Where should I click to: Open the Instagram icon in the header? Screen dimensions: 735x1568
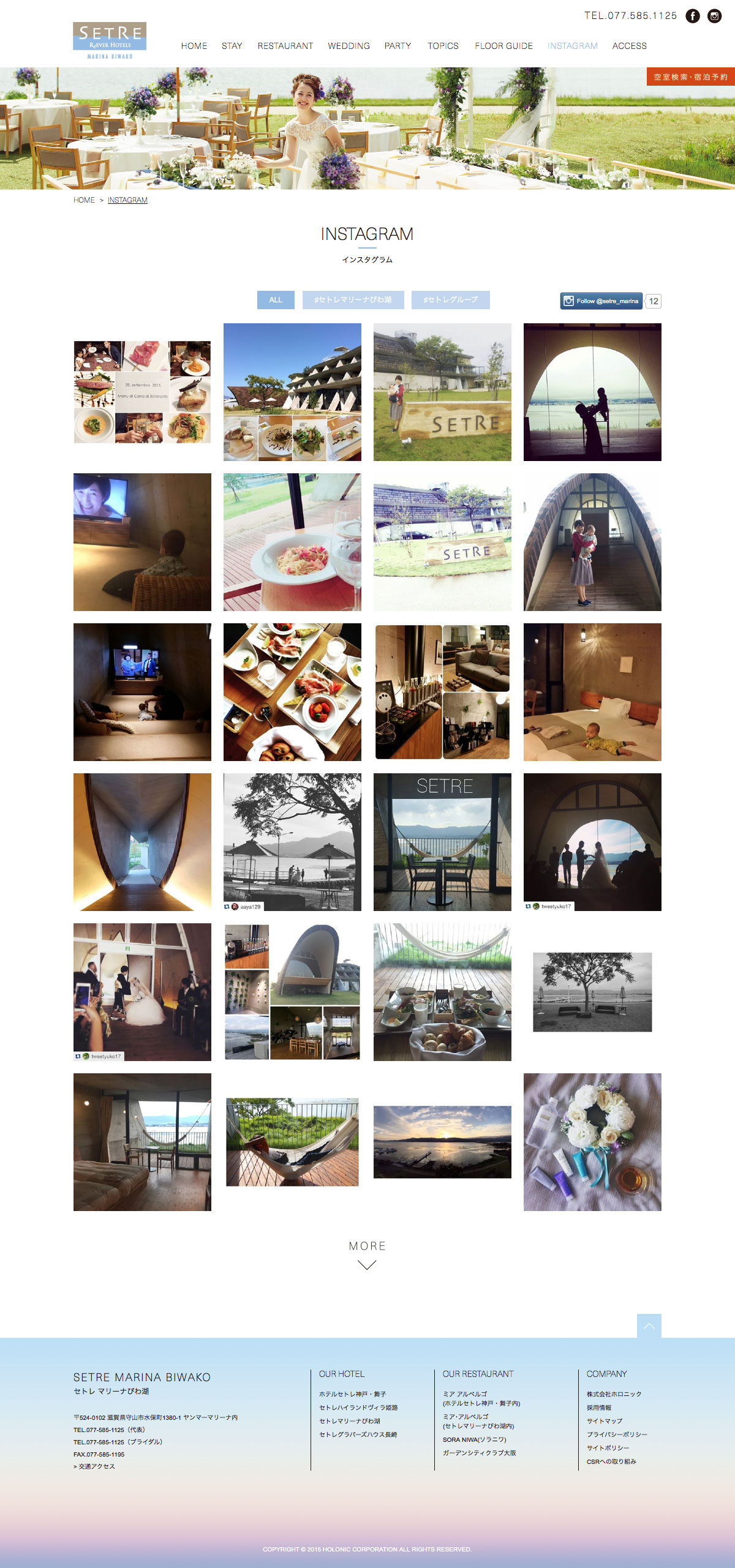click(714, 16)
